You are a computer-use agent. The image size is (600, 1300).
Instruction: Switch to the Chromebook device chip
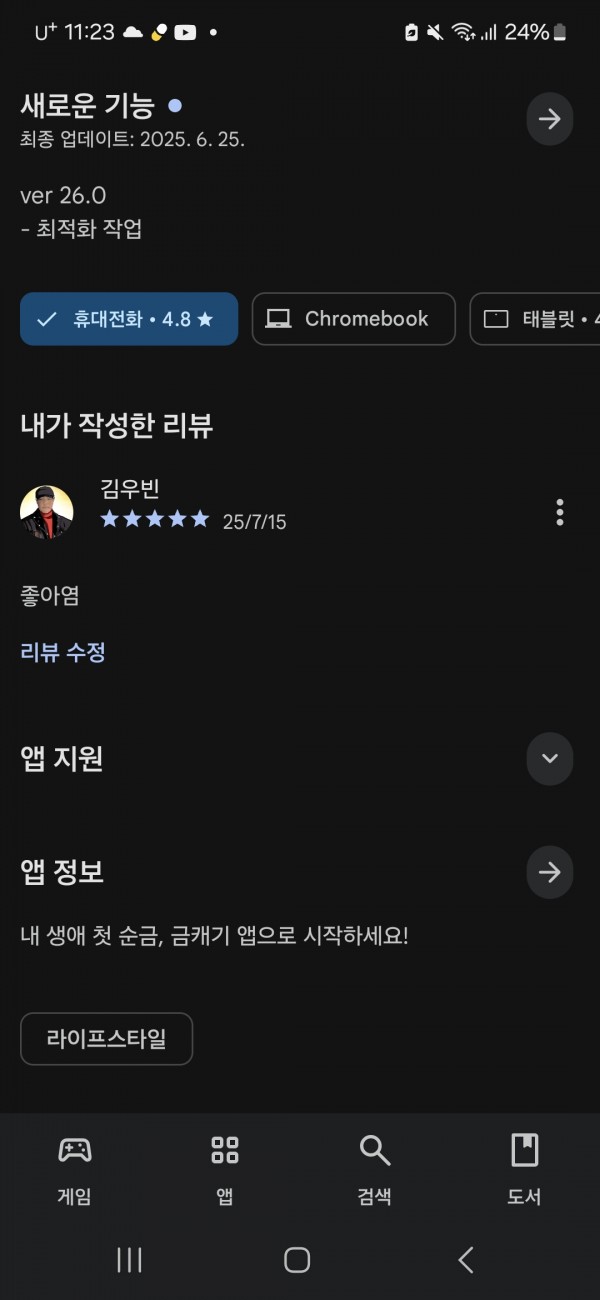[354, 319]
